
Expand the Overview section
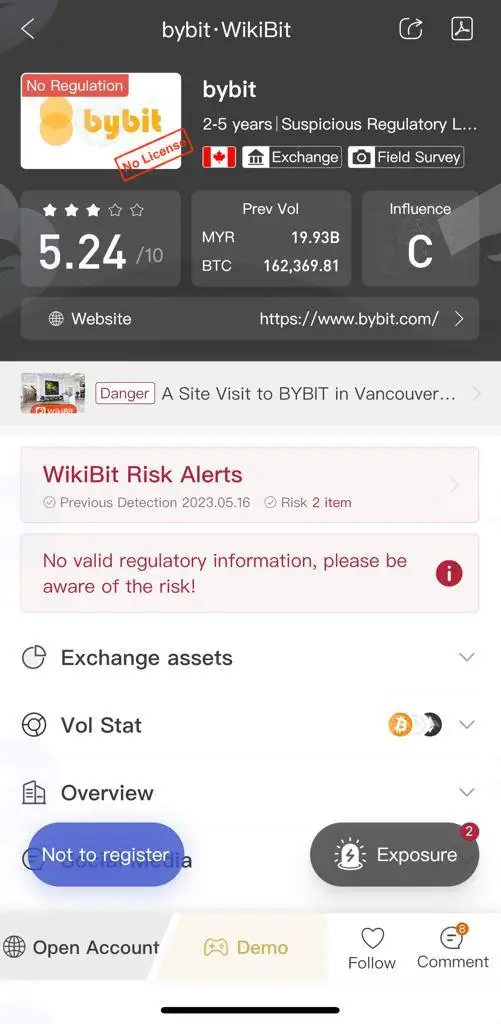(x=250, y=793)
